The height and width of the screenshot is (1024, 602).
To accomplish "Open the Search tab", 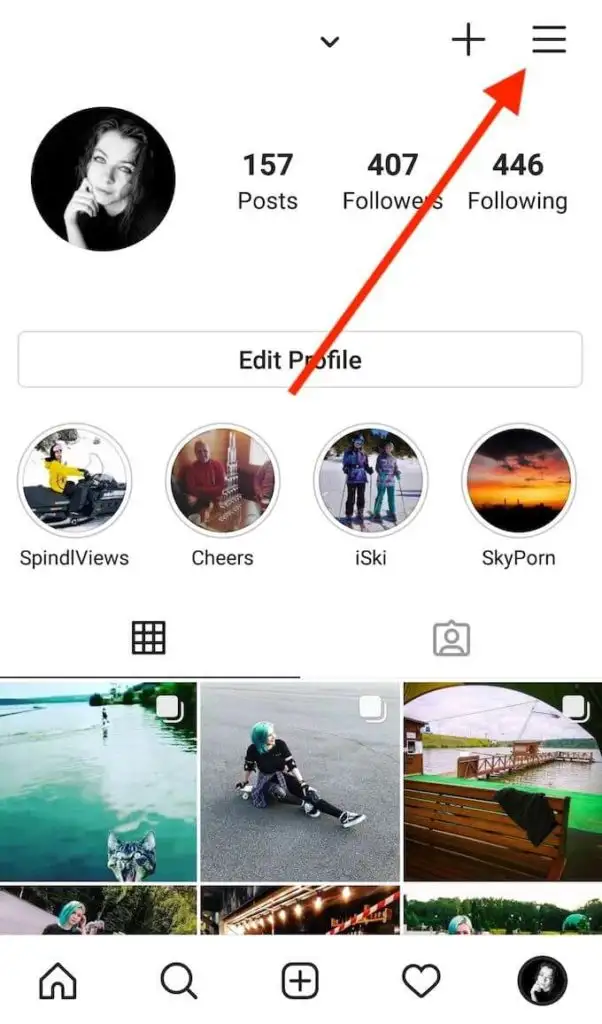I will tap(179, 981).
